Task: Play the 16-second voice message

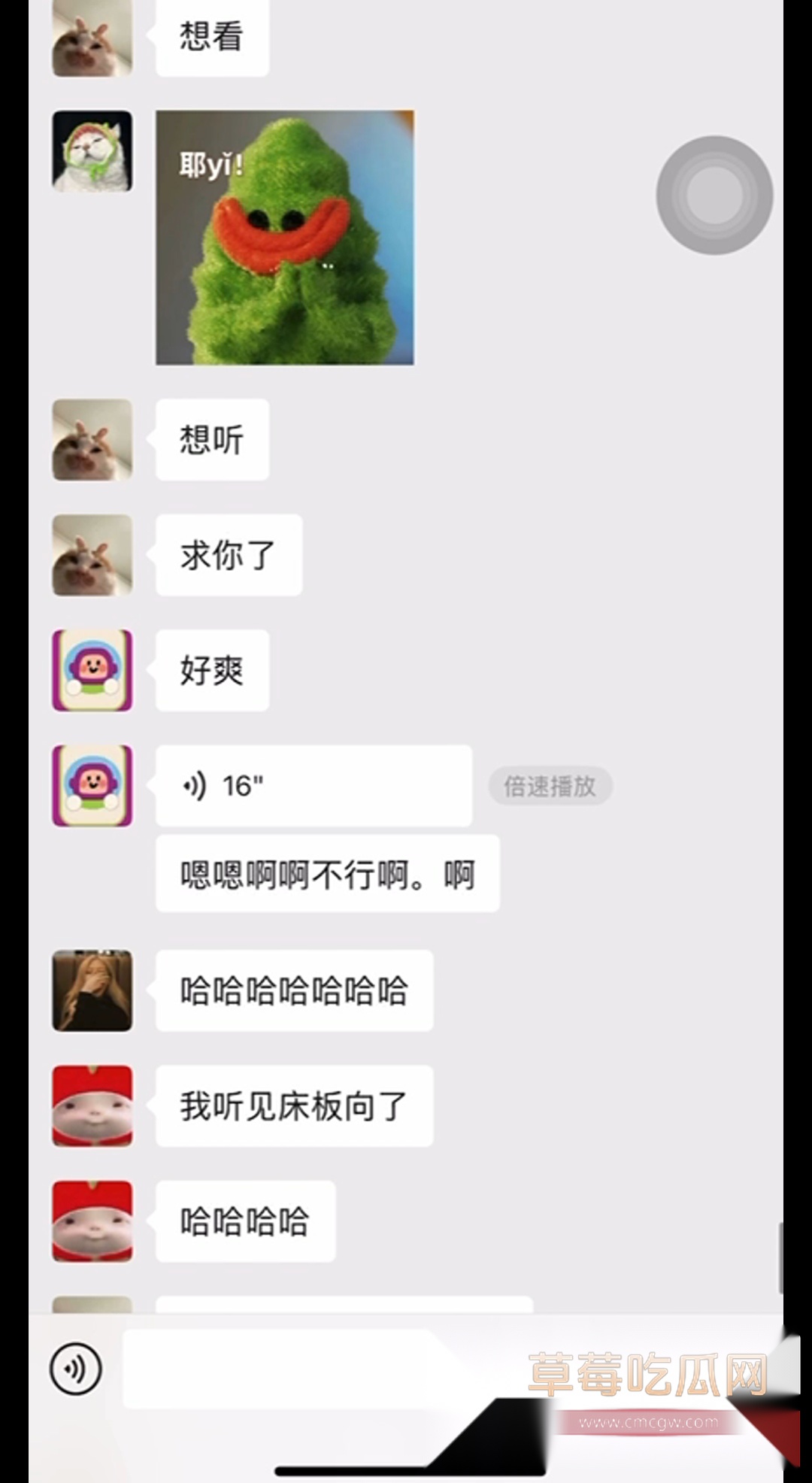Action: [x=314, y=785]
